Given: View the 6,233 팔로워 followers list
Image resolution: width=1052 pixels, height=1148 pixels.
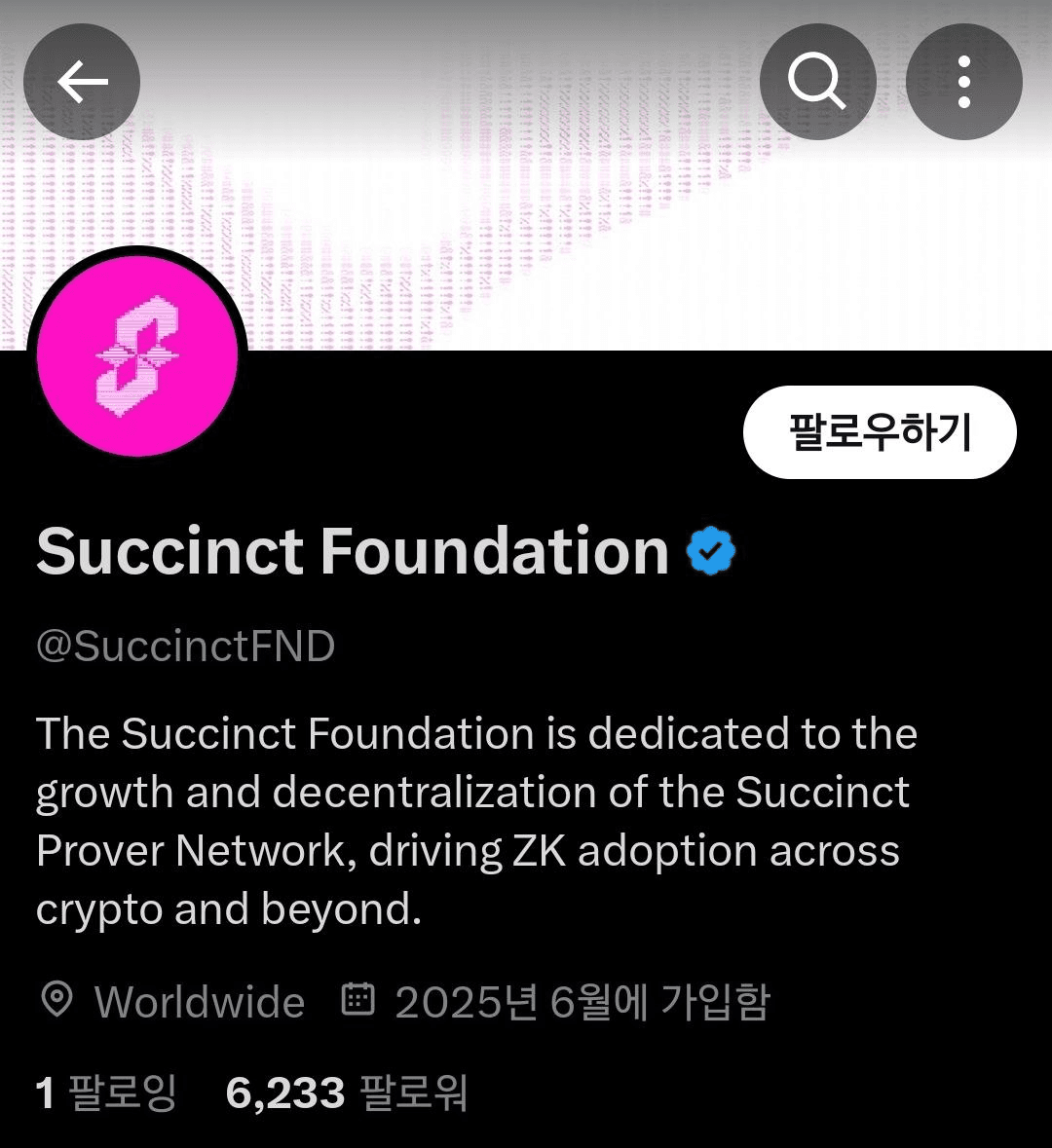Looking at the screenshot, I should [346, 1092].
